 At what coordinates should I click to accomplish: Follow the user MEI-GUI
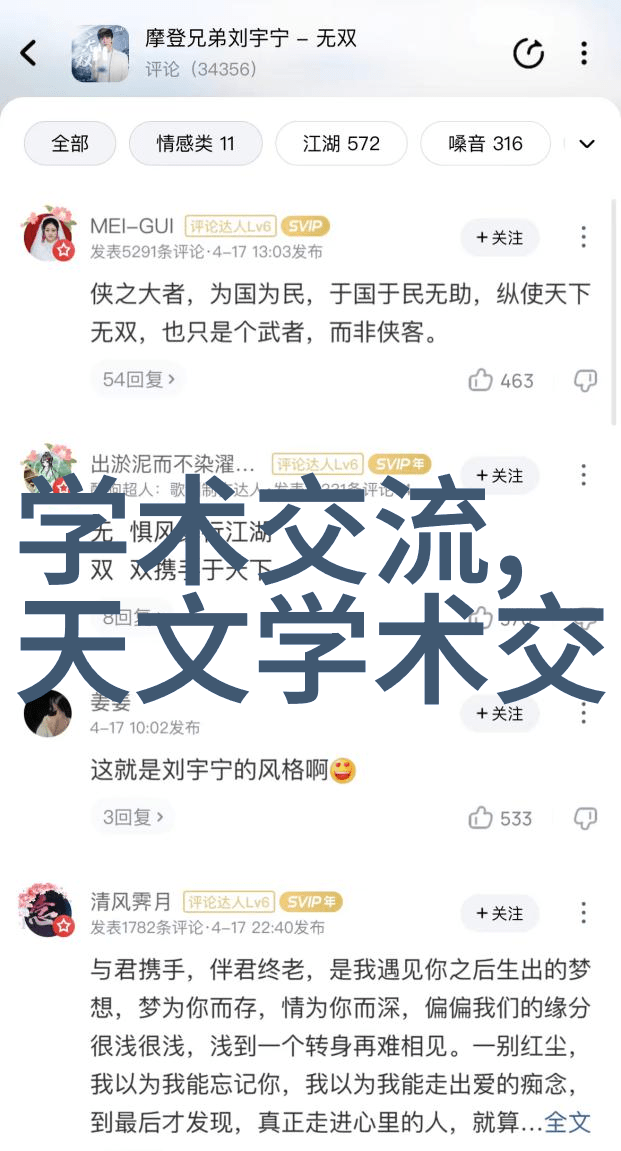click(499, 238)
